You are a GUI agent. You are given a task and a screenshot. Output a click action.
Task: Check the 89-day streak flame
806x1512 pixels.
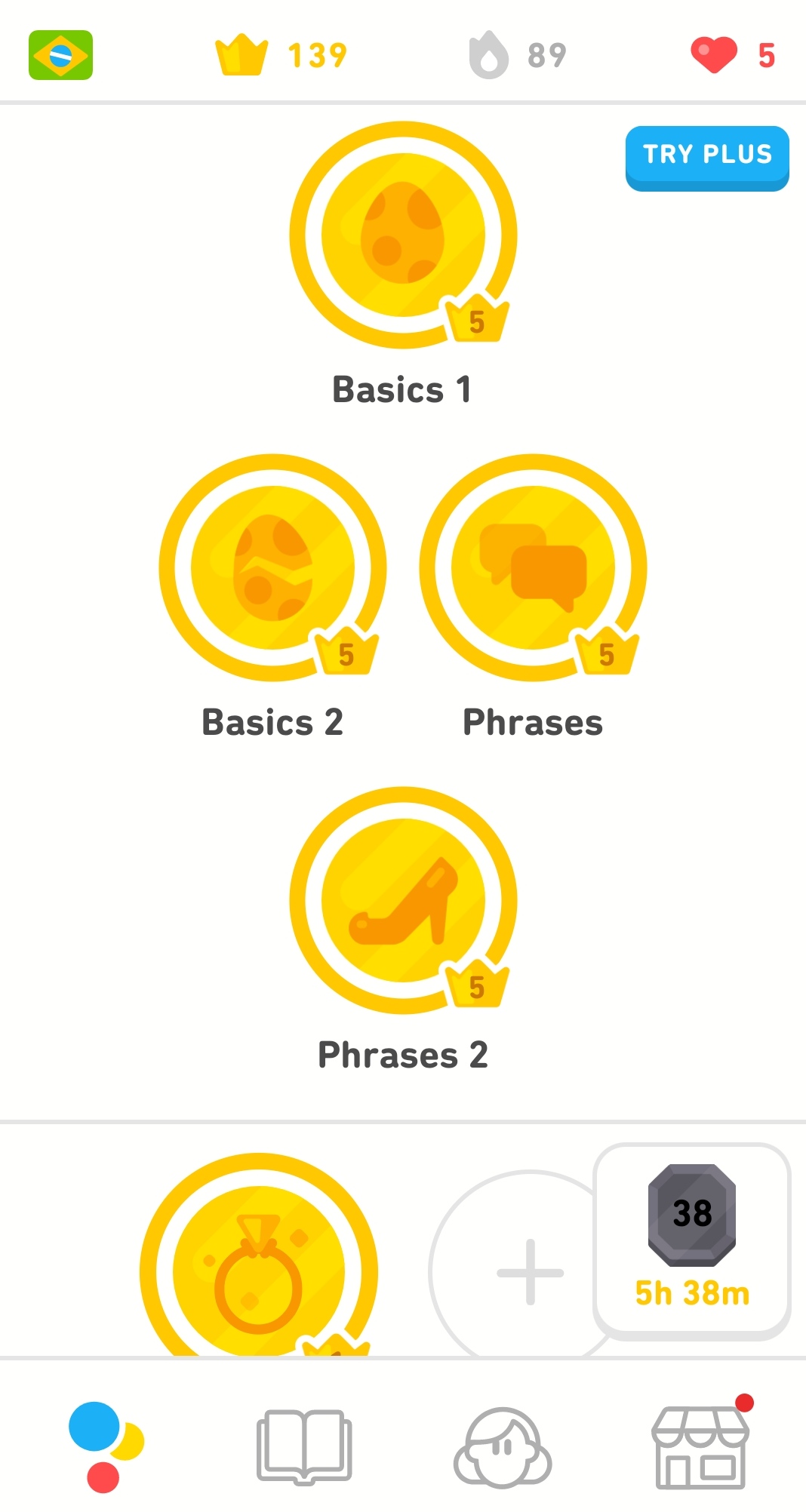point(518,55)
